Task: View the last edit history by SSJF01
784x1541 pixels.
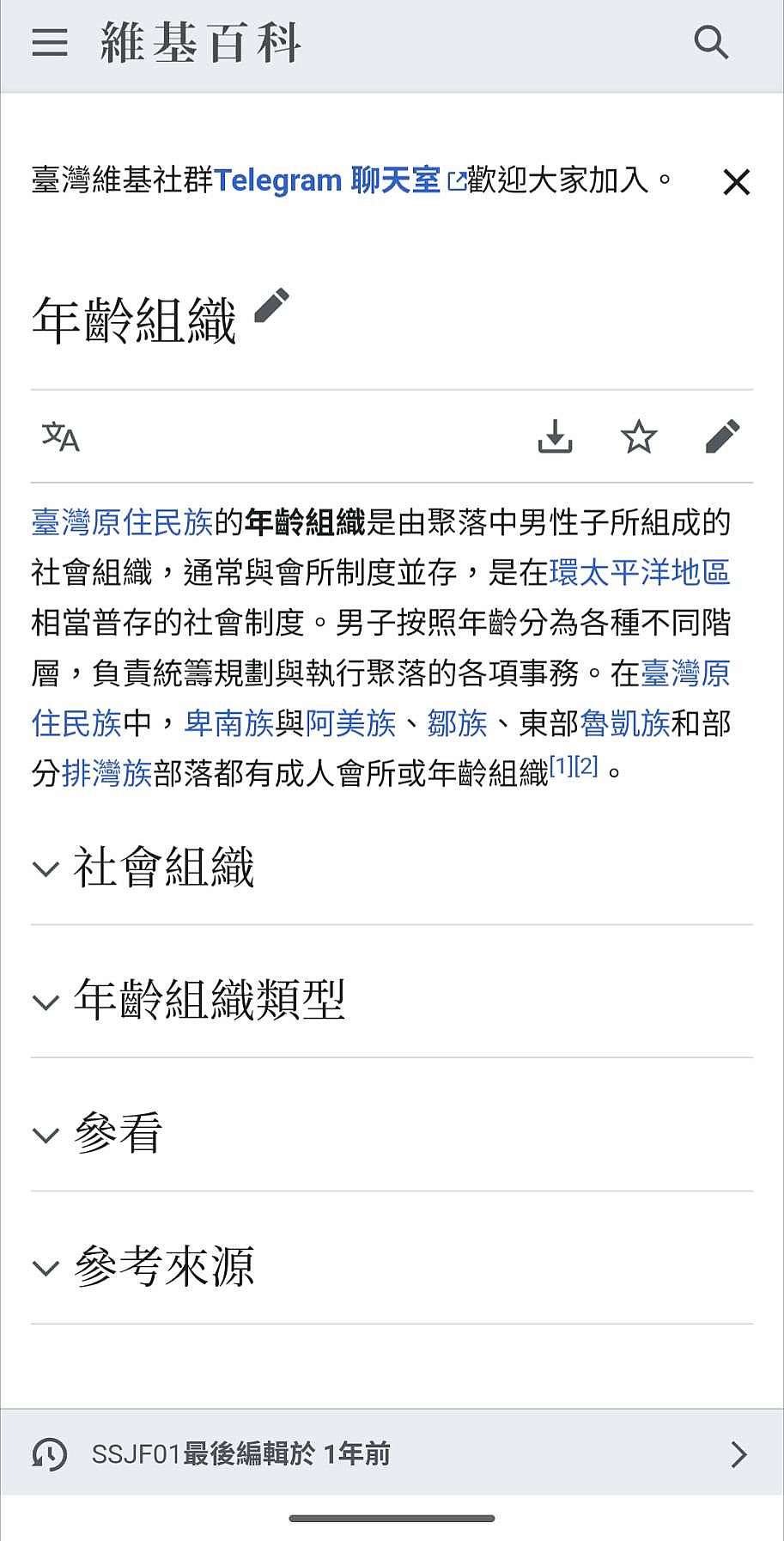Action: pyautogui.click(x=392, y=1453)
